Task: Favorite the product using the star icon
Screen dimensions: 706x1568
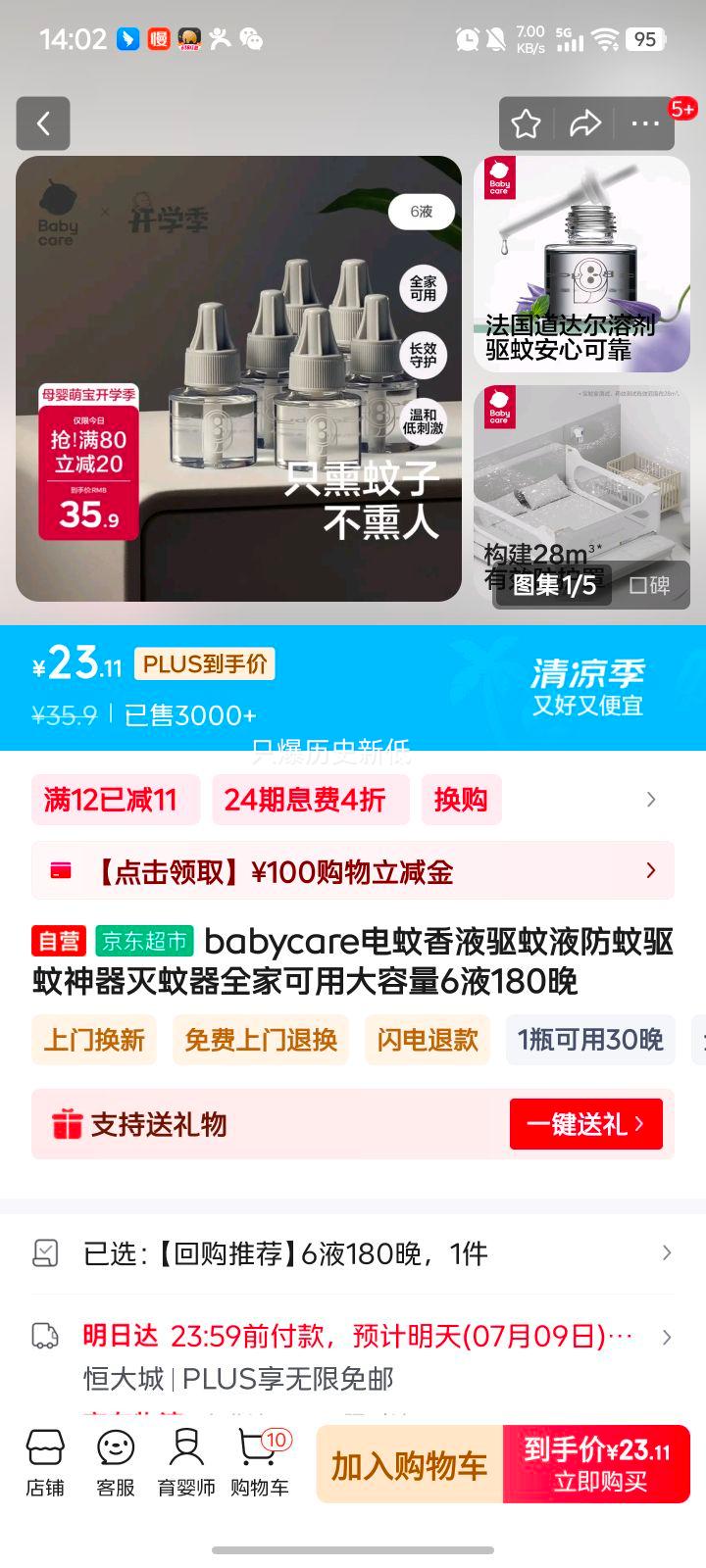Action: point(527,123)
